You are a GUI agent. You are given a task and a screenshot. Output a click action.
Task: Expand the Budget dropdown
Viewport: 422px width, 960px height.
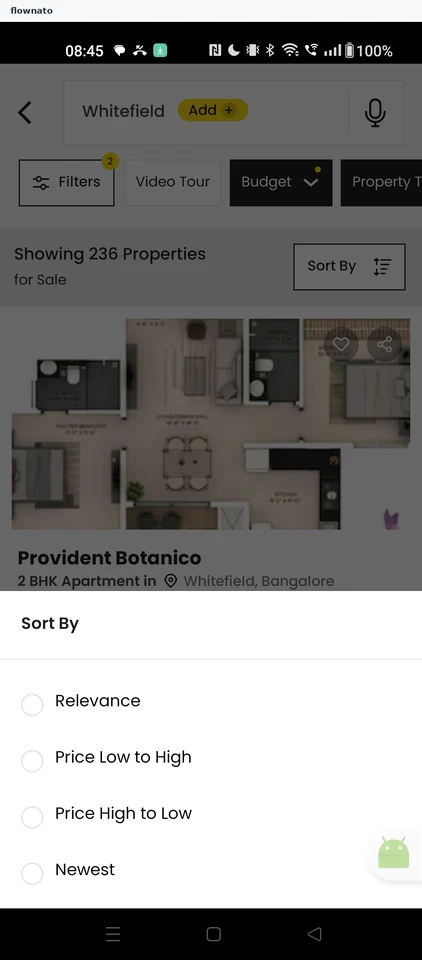tap(281, 182)
